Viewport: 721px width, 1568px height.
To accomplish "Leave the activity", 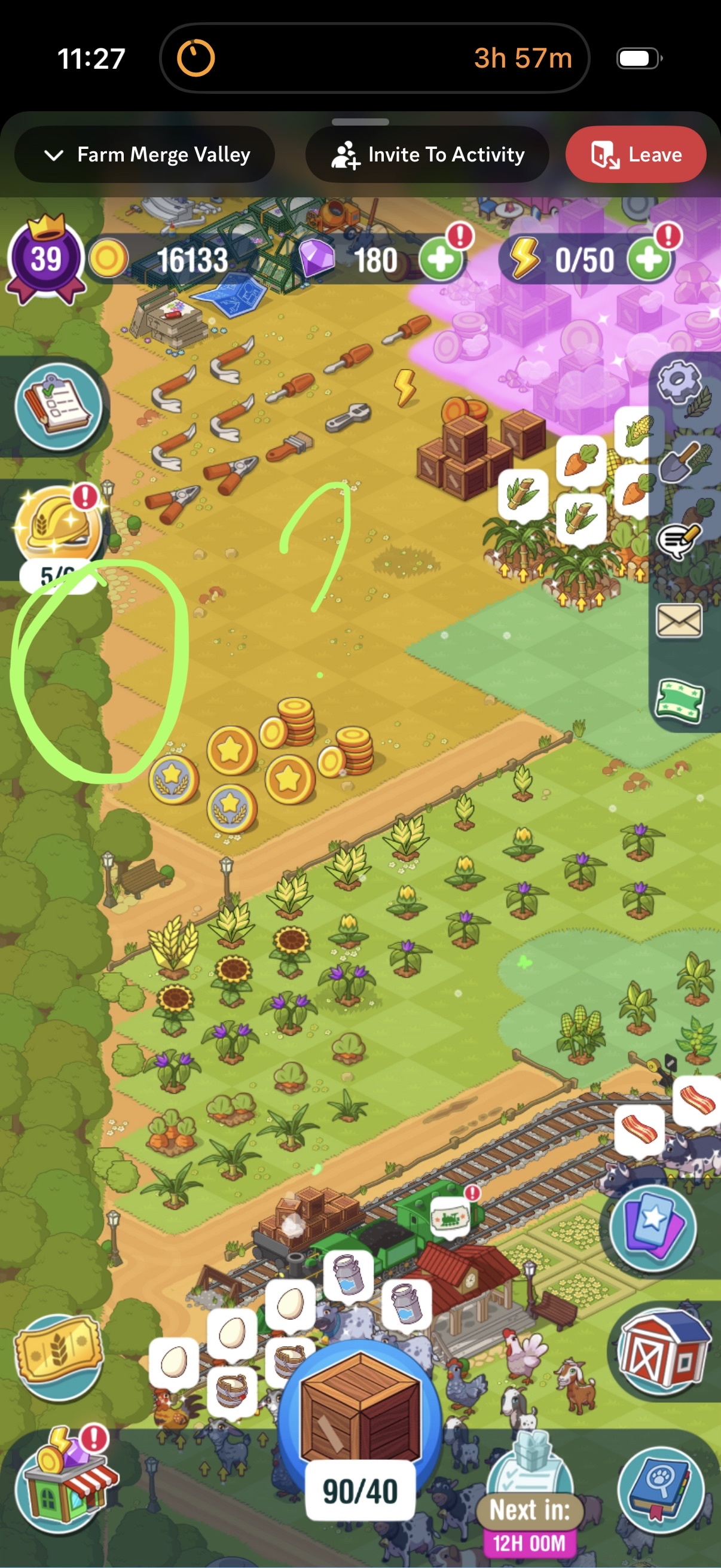I will [636, 155].
